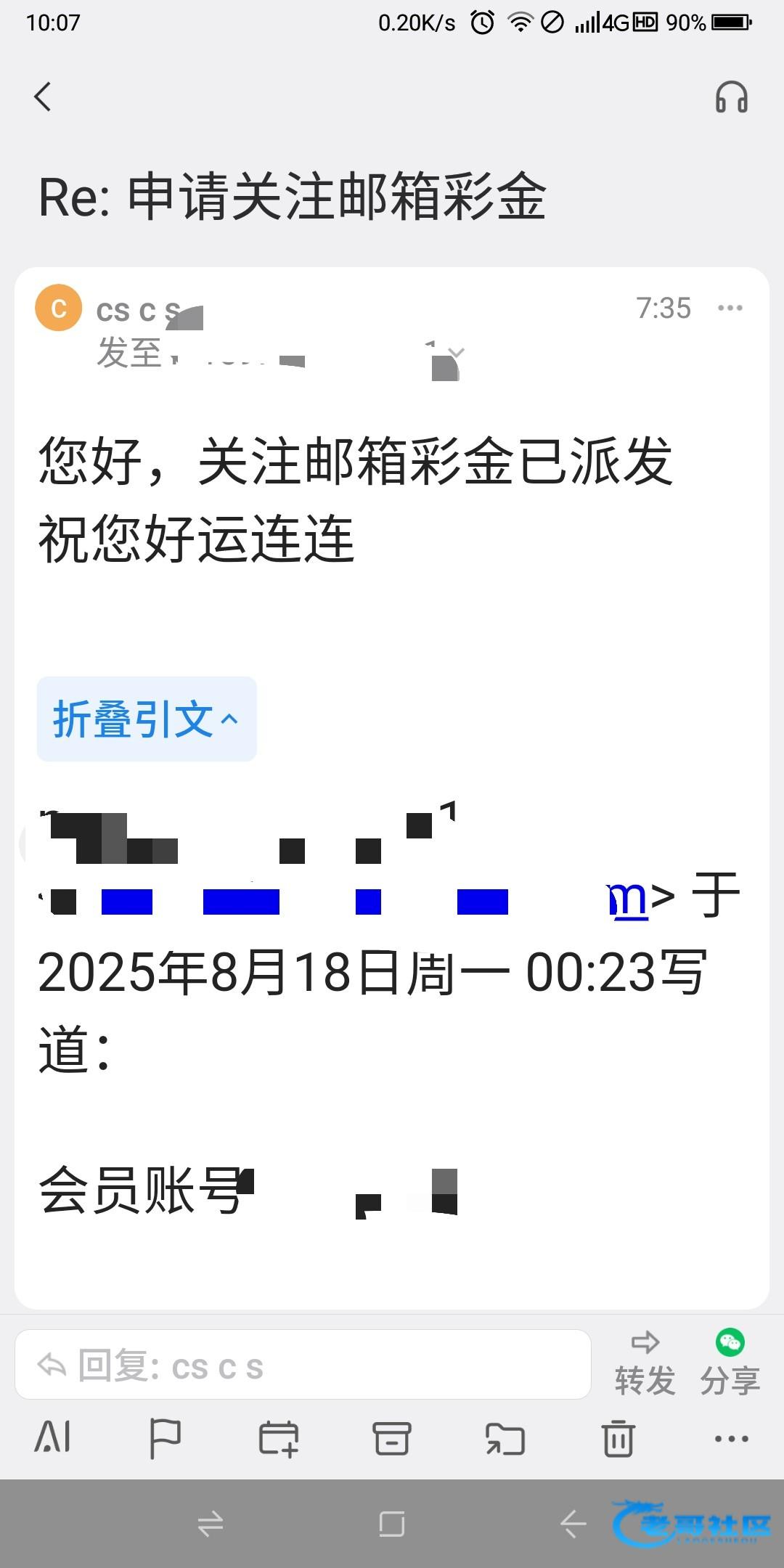Viewport: 784px width, 1568px height.
Task: Open more actions in the bottom toolbar
Action: coord(731,1439)
